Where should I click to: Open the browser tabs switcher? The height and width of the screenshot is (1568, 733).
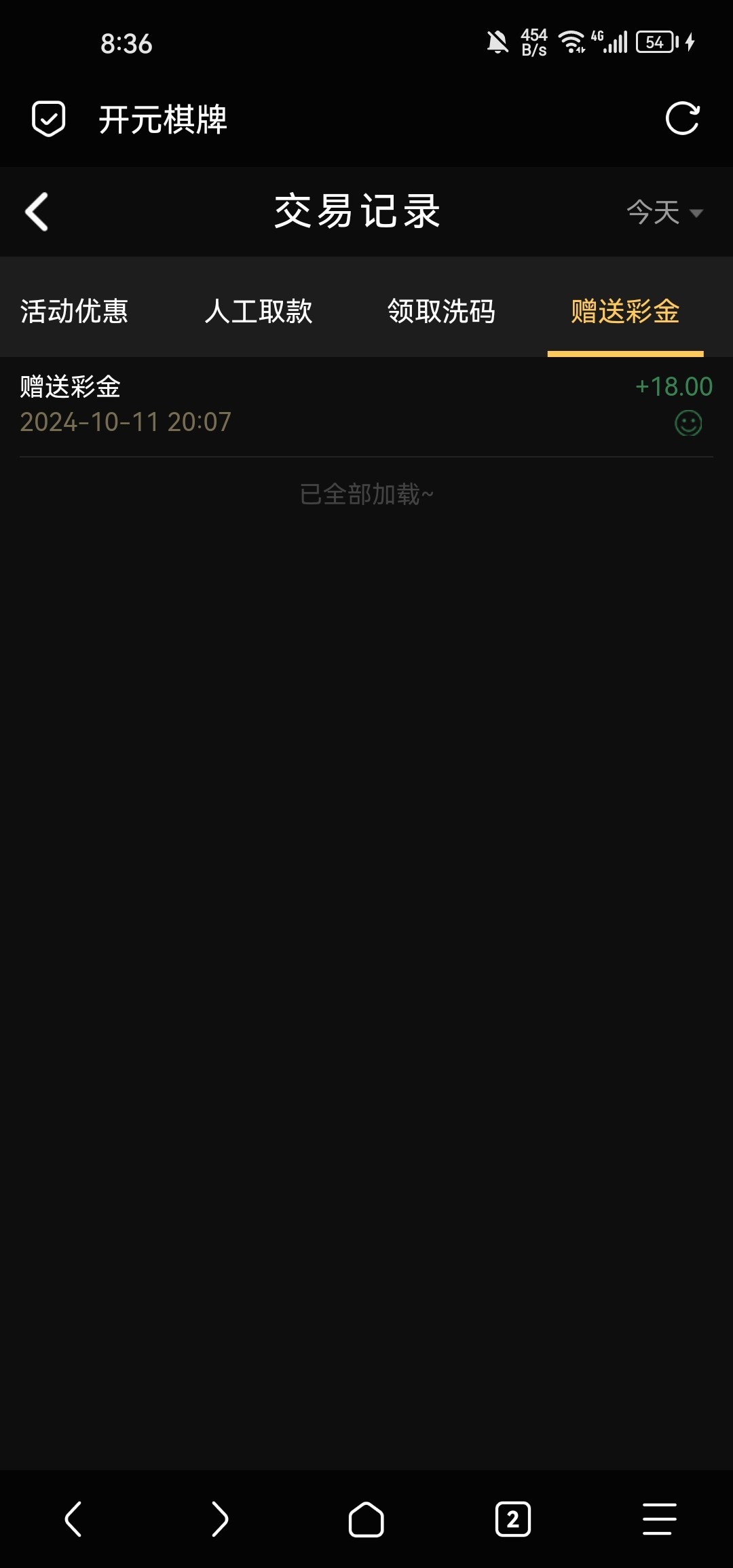click(x=513, y=1519)
